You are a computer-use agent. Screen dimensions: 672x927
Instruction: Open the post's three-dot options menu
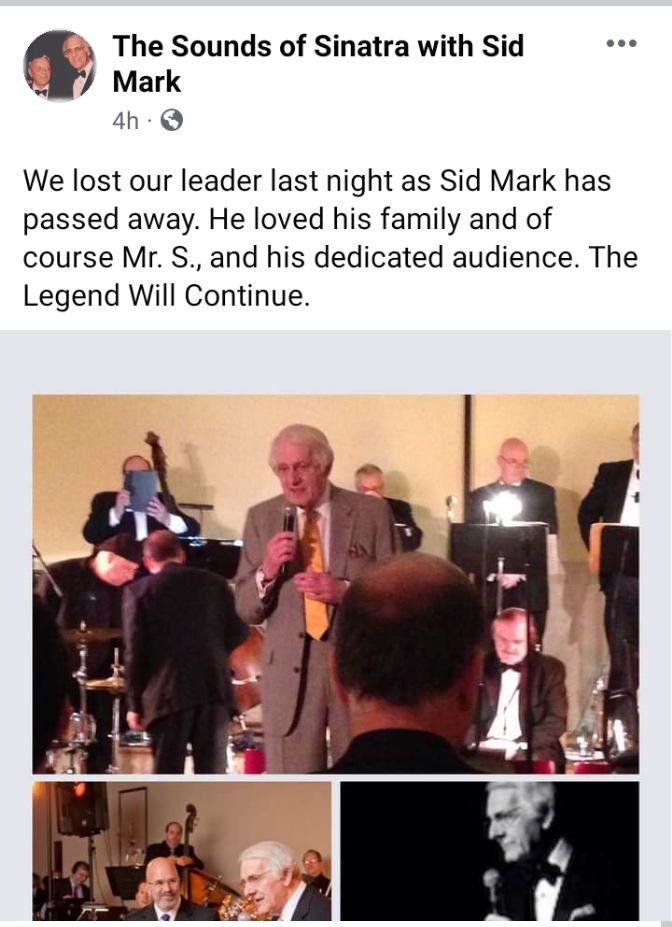[x=621, y=43]
